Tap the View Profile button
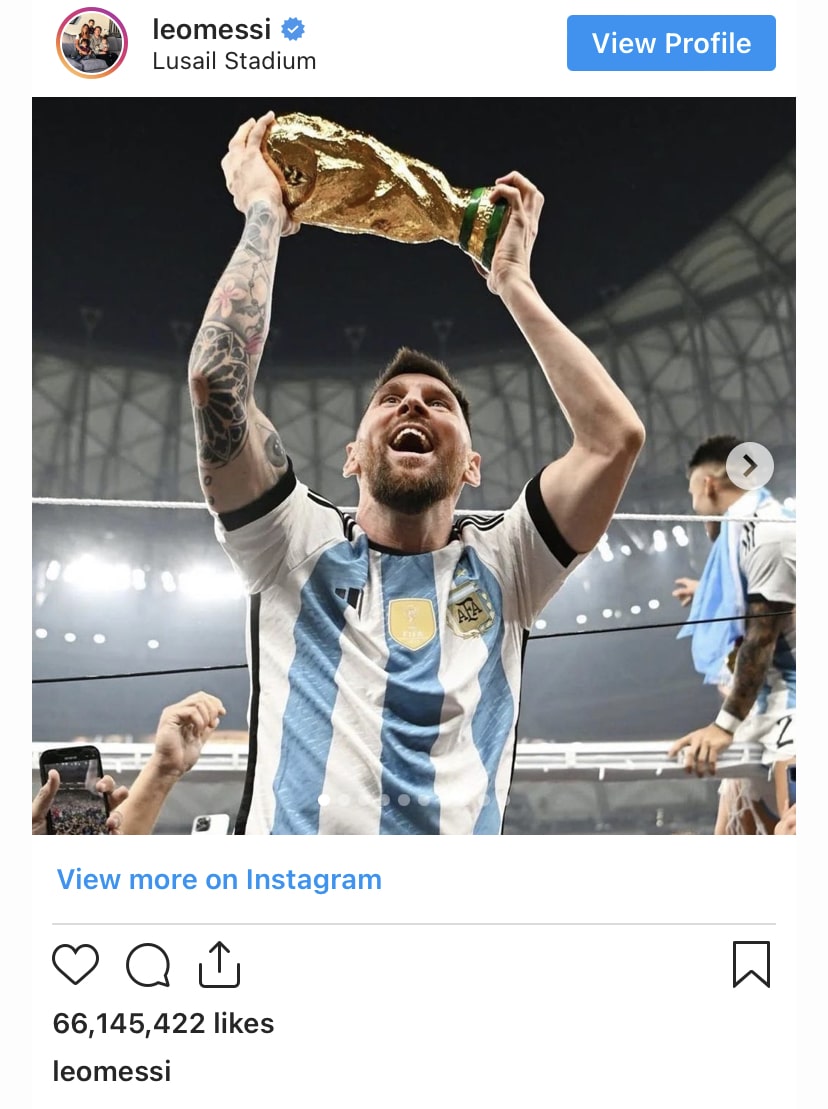828x1109 pixels. (x=671, y=43)
